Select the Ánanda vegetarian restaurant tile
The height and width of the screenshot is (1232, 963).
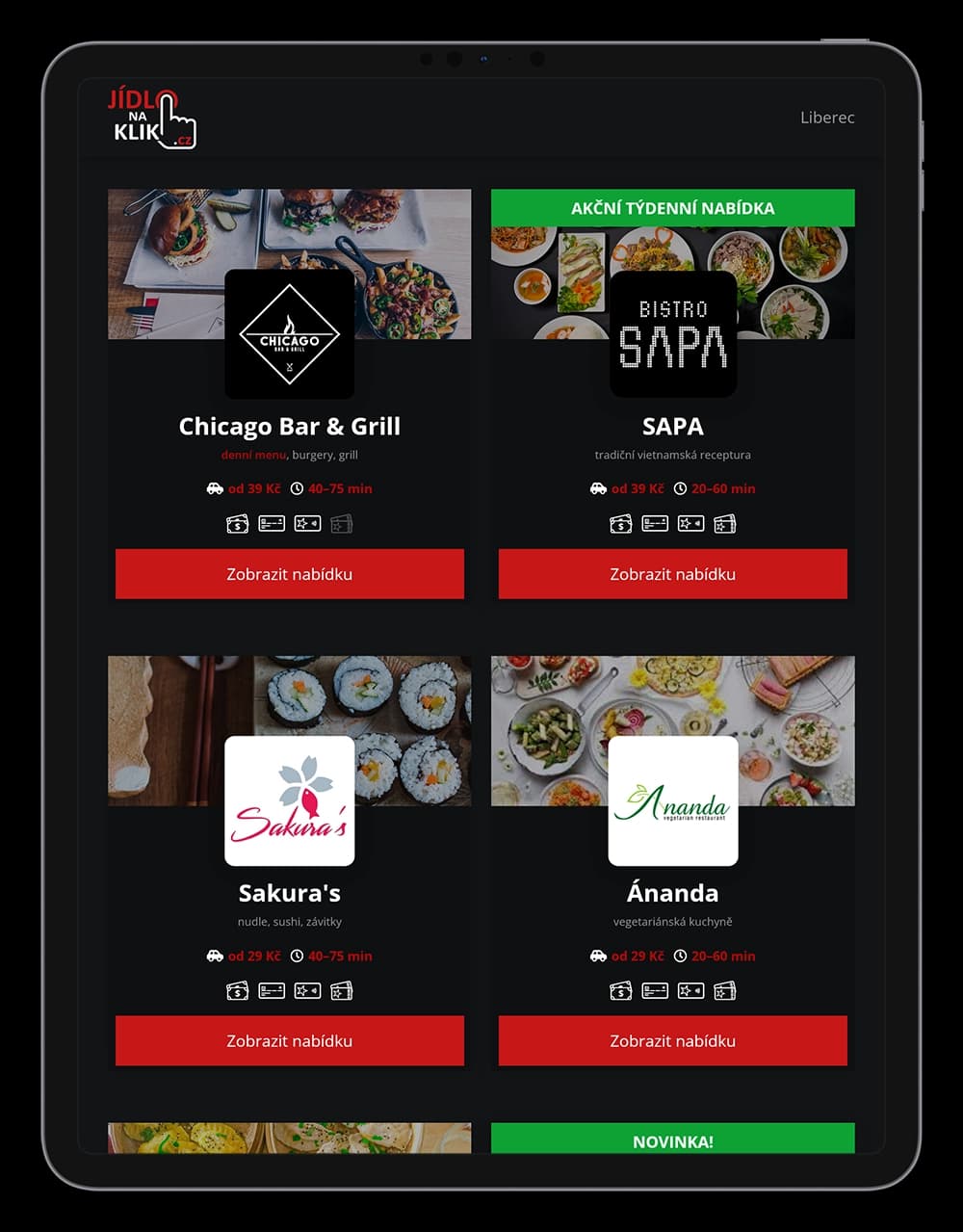pyautogui.click(x=672, y=799)
